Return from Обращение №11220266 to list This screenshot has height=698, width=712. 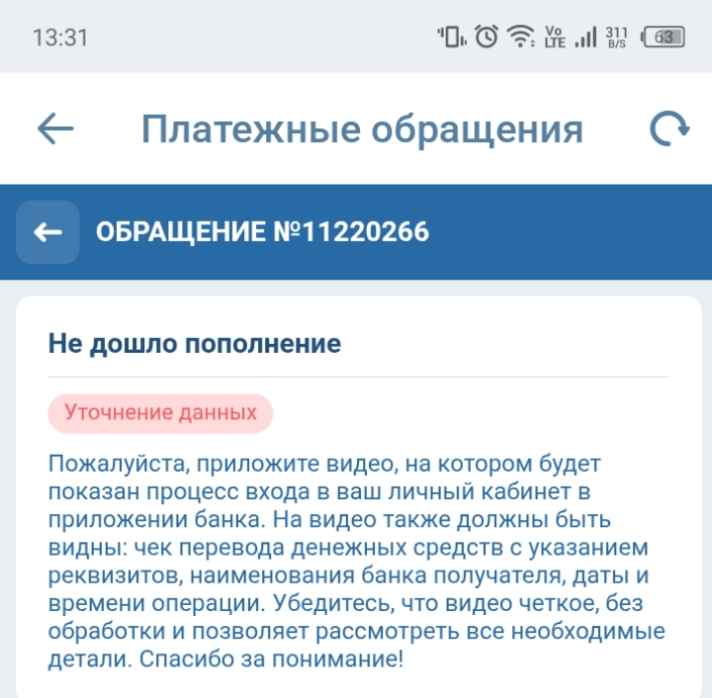48,232
